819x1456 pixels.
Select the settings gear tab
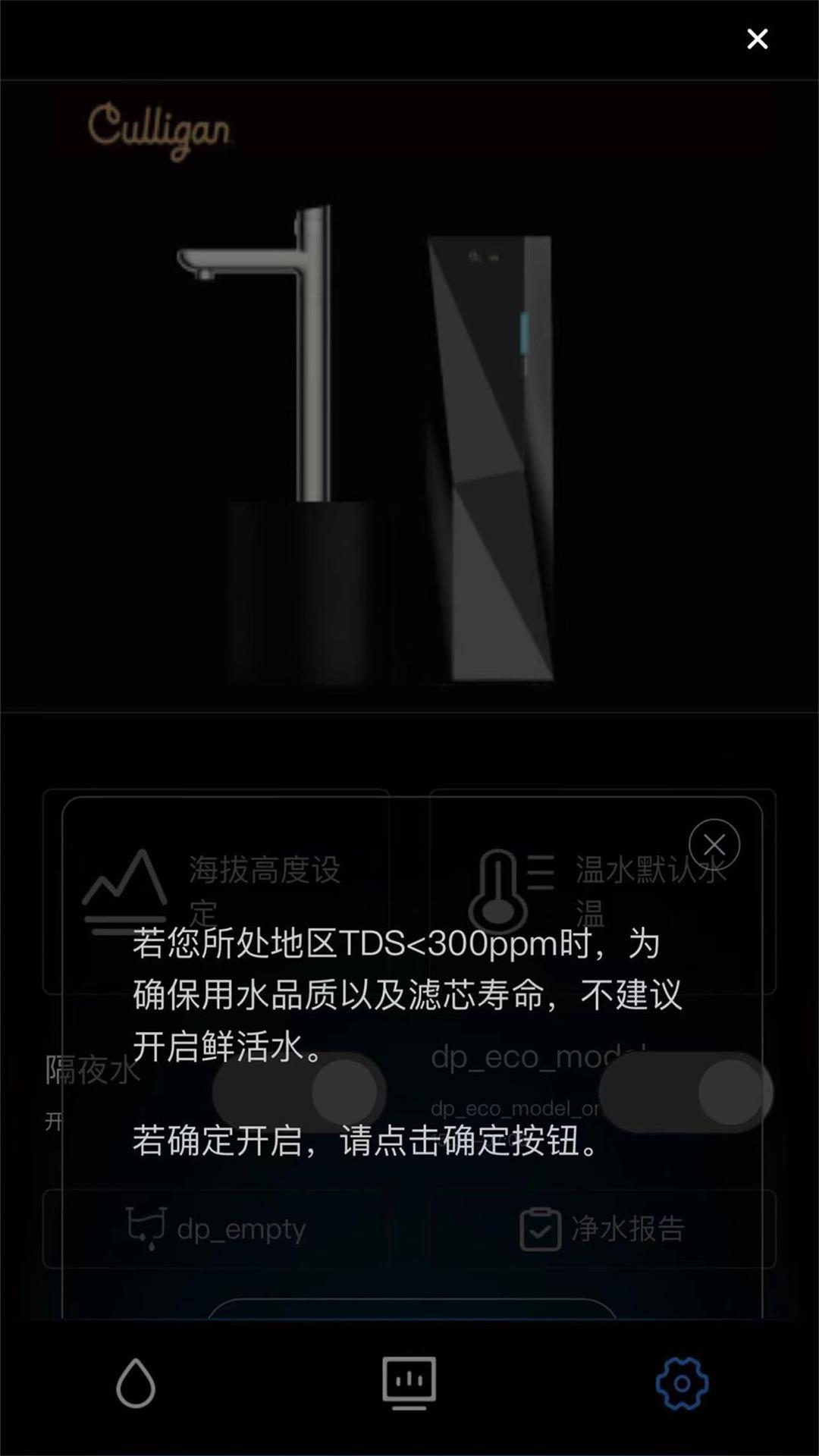point(682,1382)
